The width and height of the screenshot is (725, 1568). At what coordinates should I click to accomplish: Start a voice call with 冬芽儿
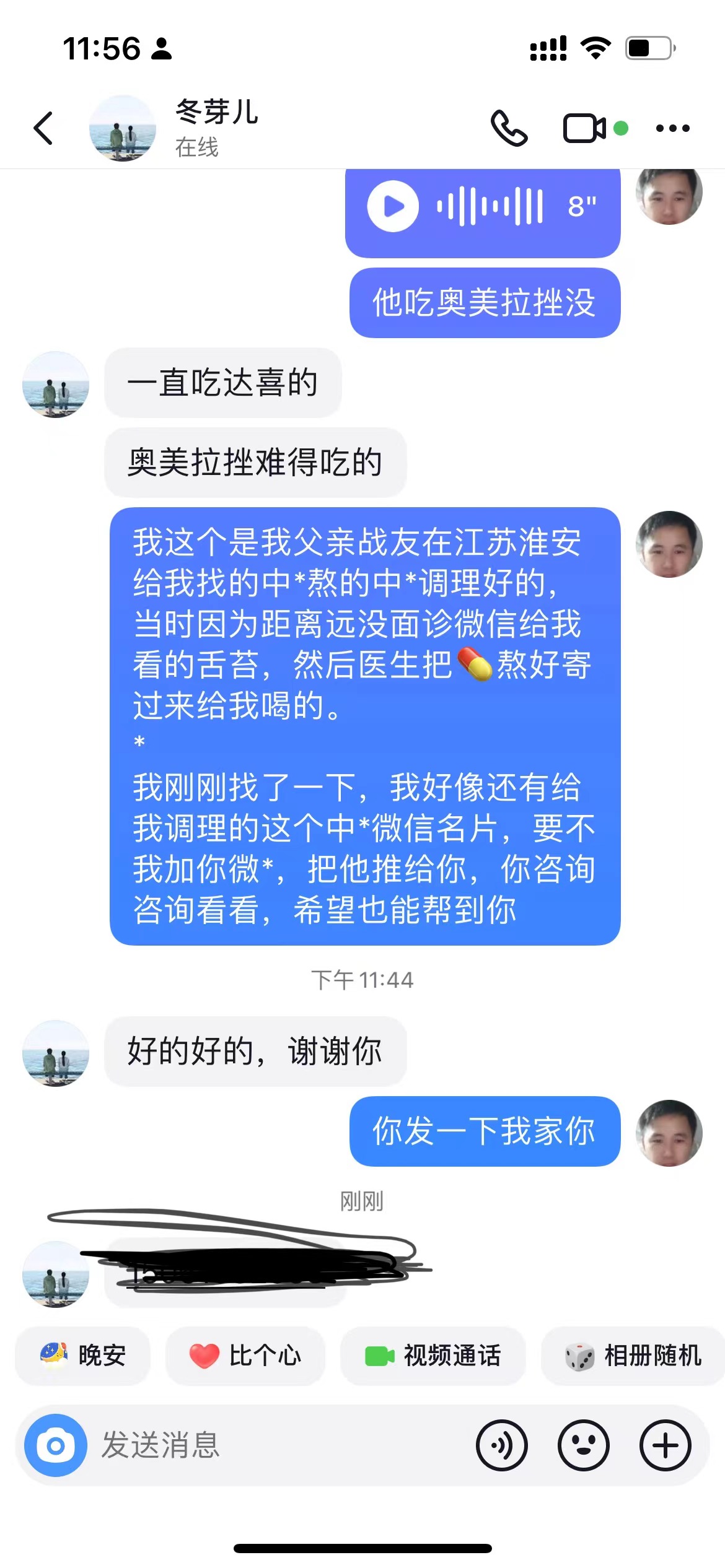[509, 128]
